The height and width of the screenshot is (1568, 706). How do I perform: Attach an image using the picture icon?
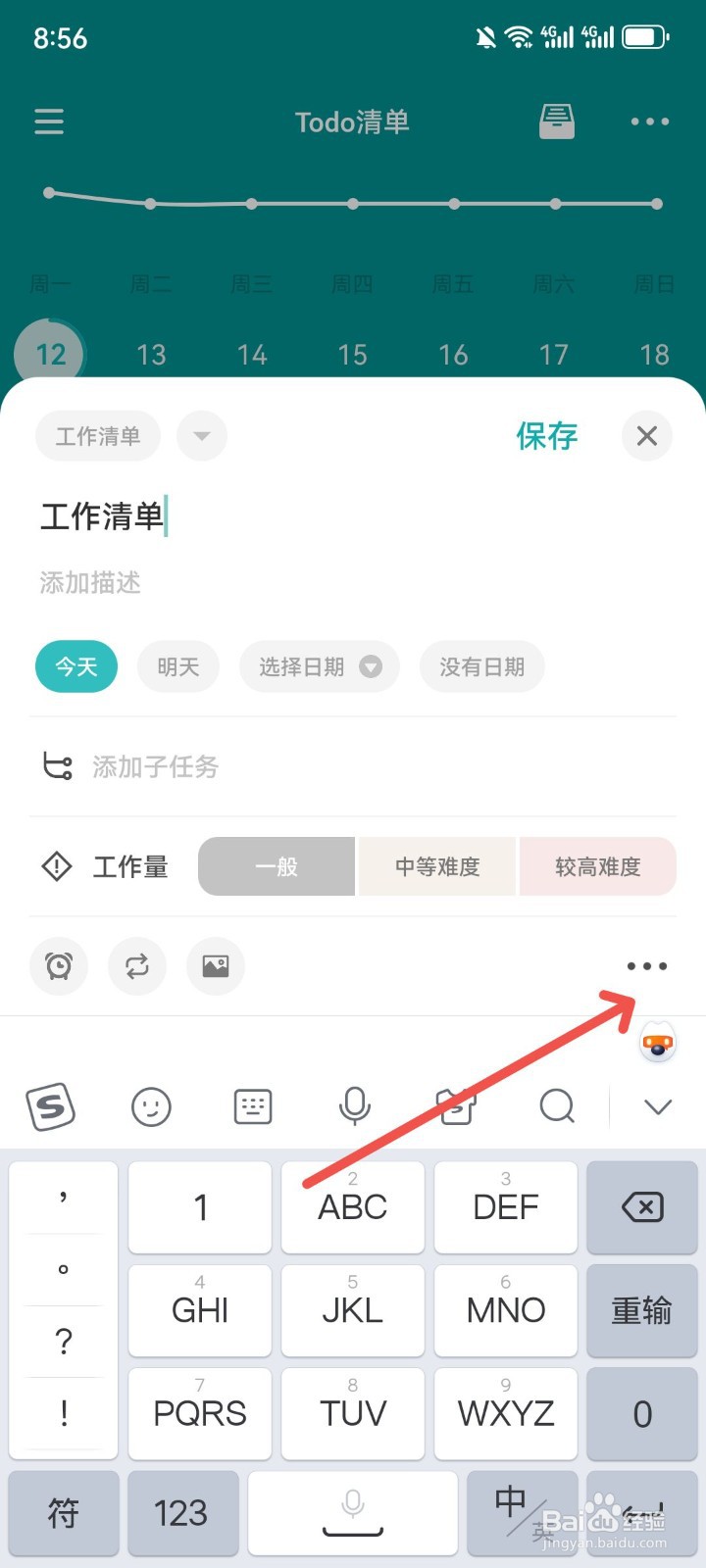pos(215,966)
